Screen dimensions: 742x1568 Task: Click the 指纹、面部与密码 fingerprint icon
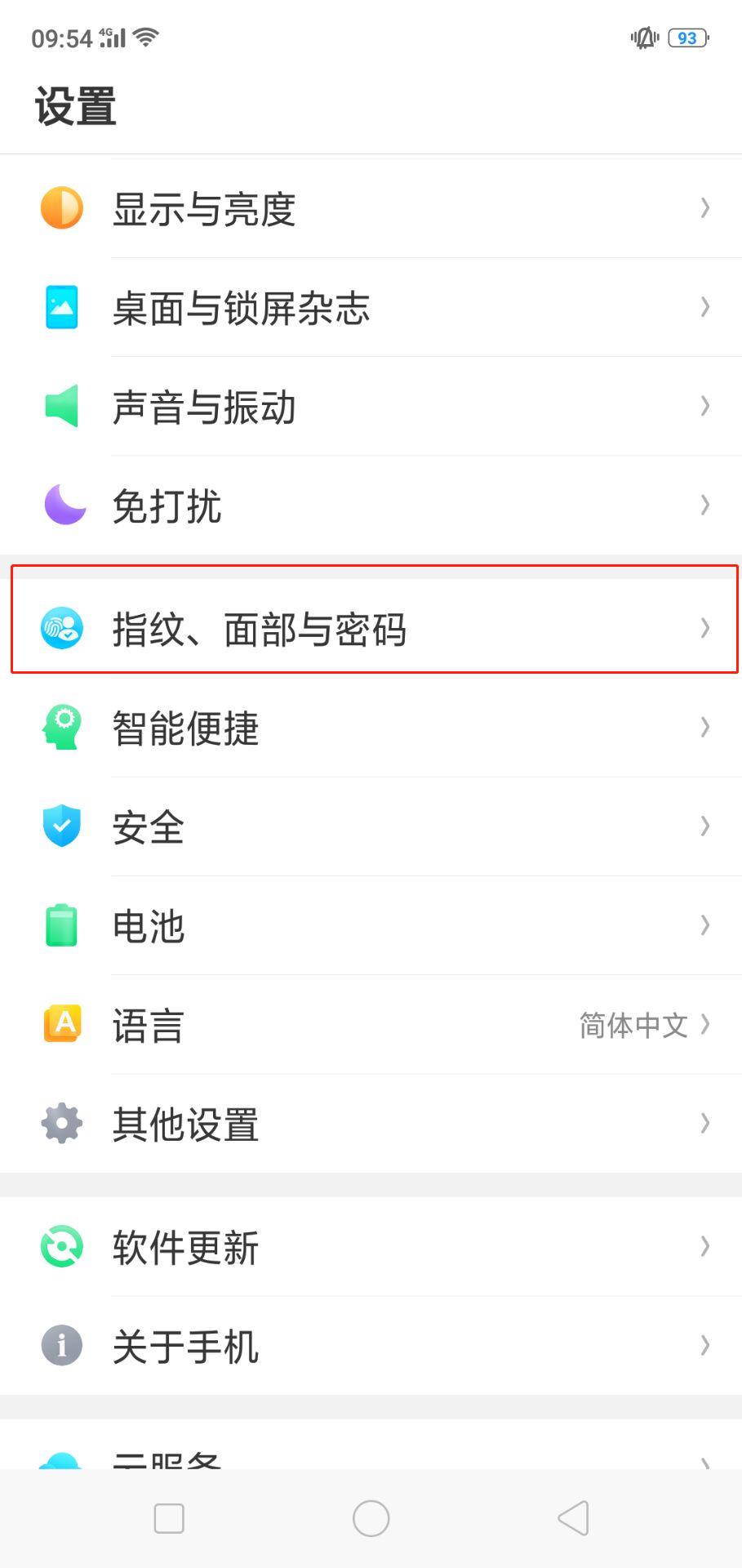[x=61, y=627]
